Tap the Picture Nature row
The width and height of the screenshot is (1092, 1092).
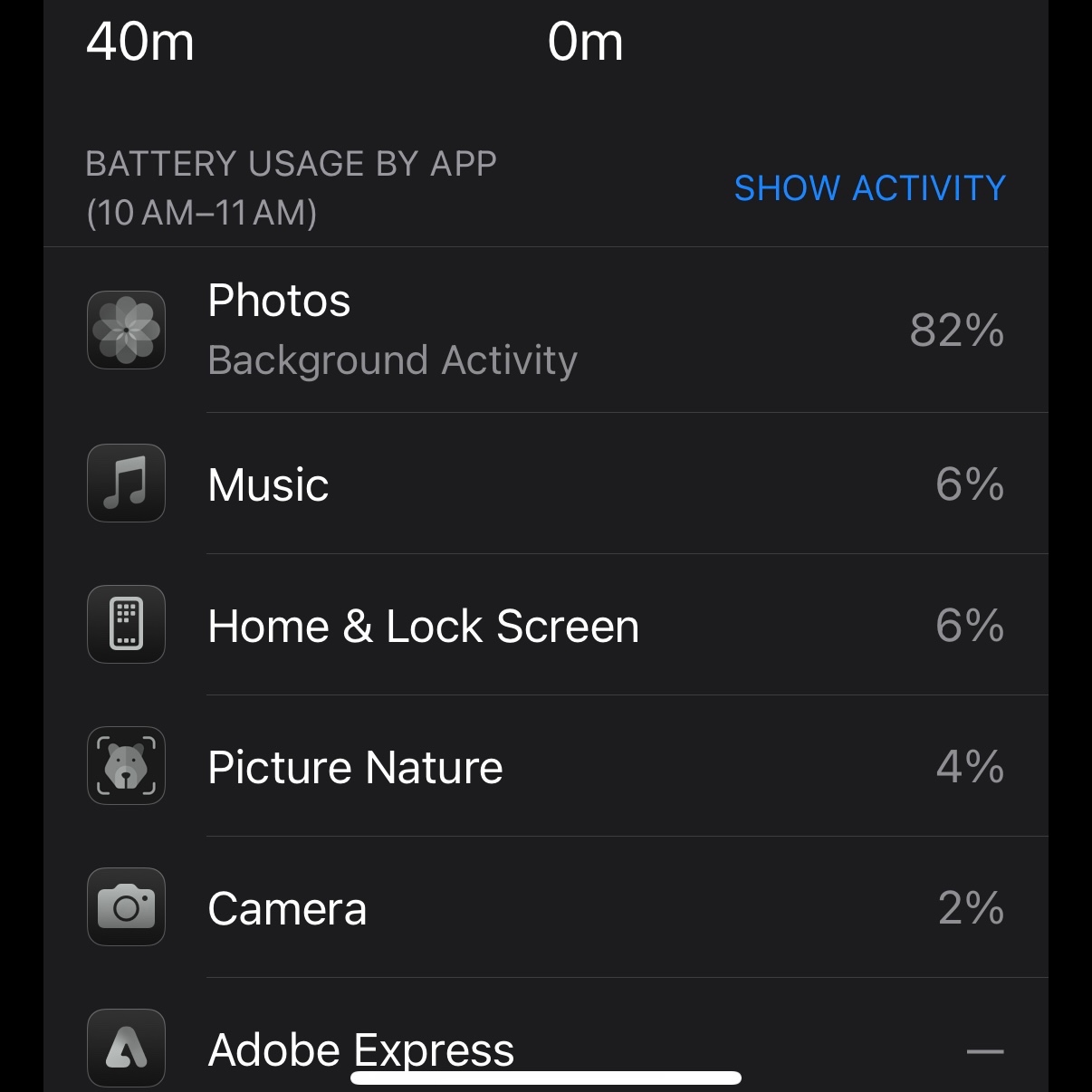click(x=543, y=766)
